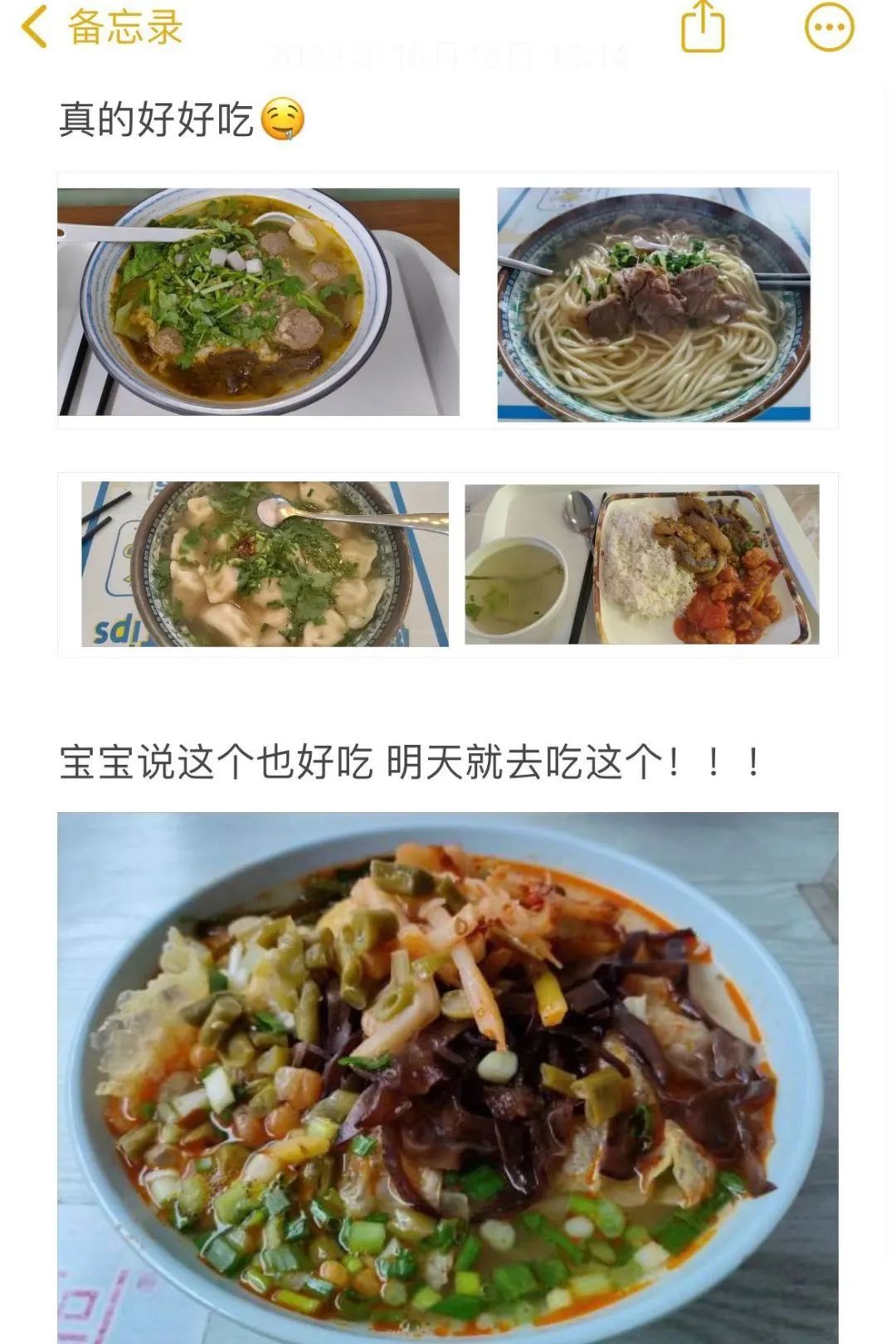Open the meatball soup photo
The width and height of the screenshot is (896, 1344).
click(x=258, y=301)
